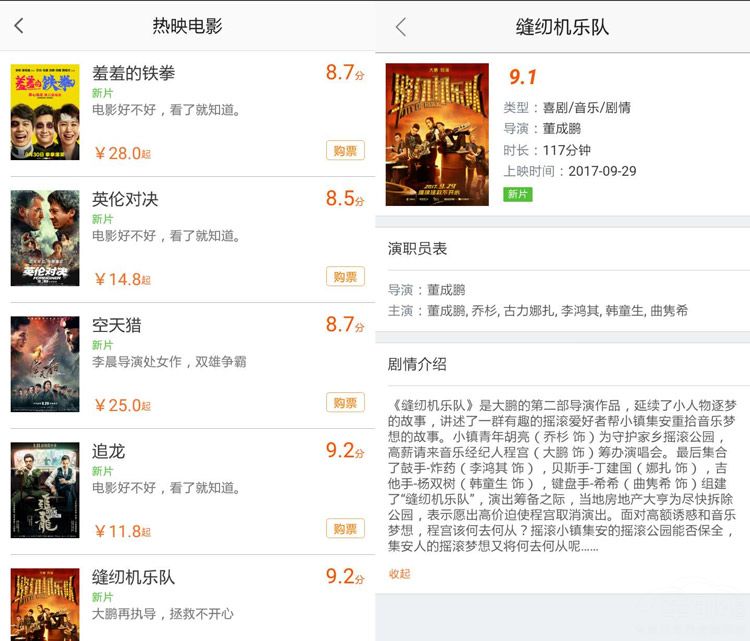This screenshot has height=641, width=750.
Task: Buy tickets for 空天猎
Action: coord(345,403)
